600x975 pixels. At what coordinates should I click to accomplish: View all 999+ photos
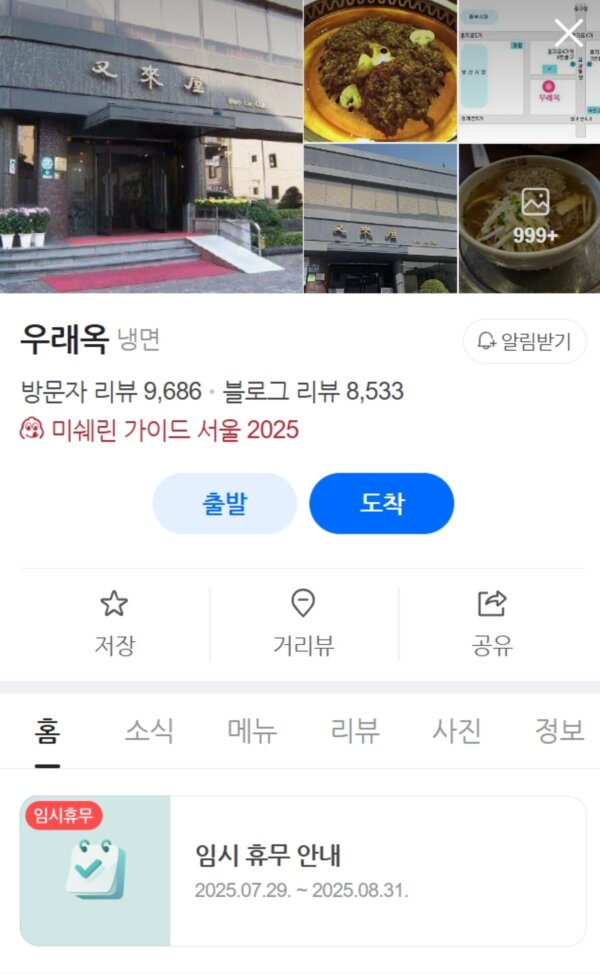point(530,219)
